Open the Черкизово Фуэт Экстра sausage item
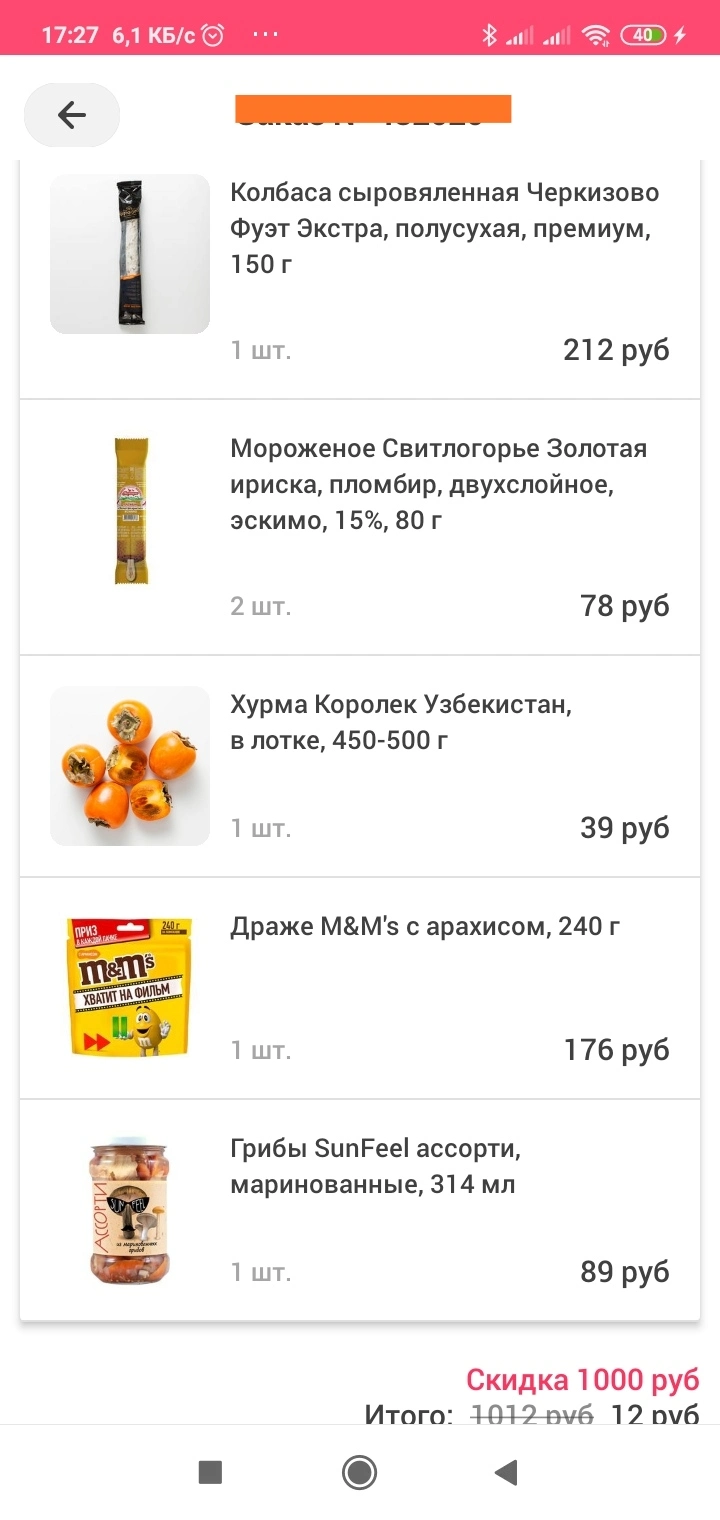Viewport: 720px width, 1520px height. click(x=360, y=278)
